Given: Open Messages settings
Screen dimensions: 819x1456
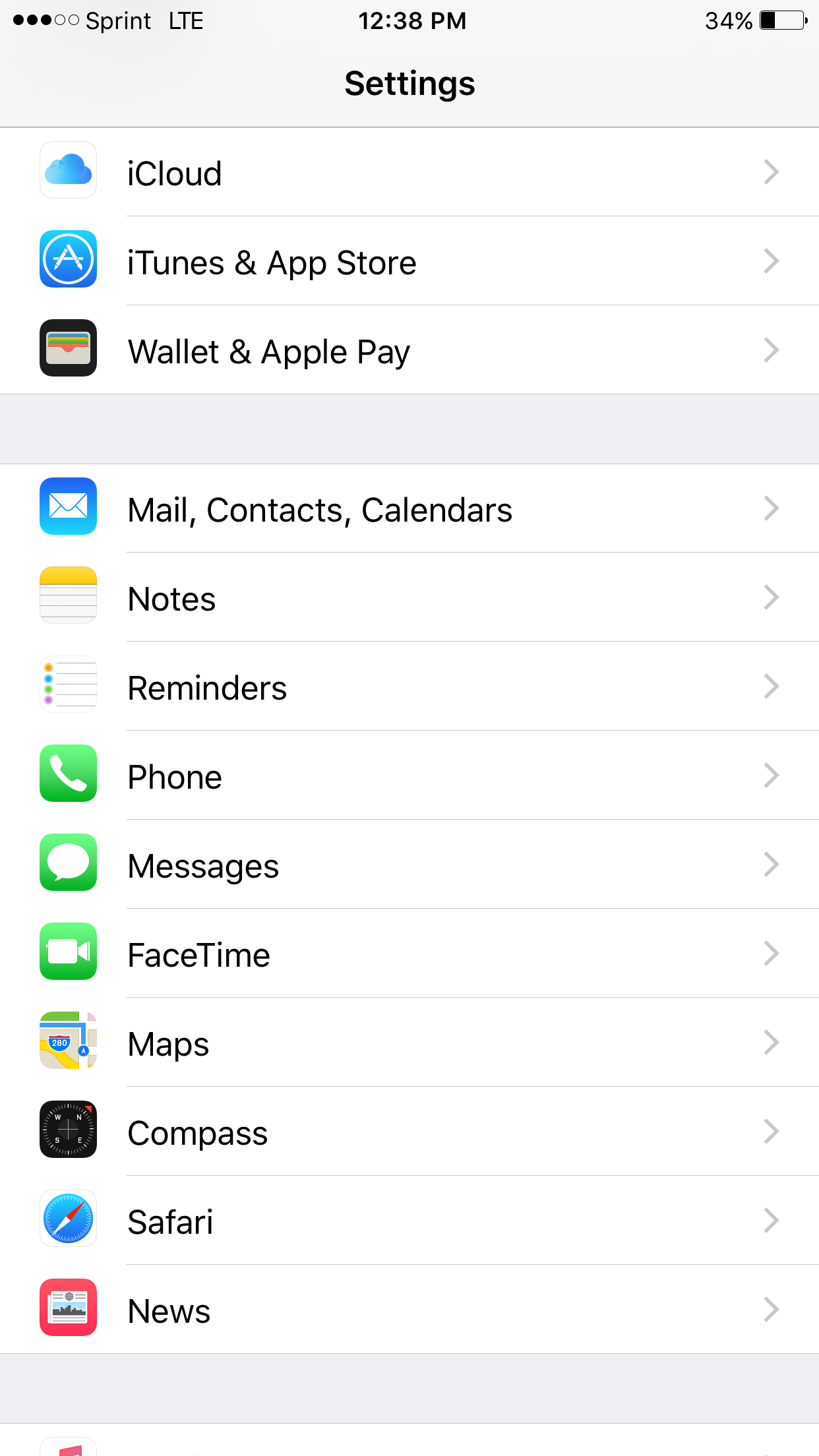Looking at the screenshot, I should click(x=409, y=865).
